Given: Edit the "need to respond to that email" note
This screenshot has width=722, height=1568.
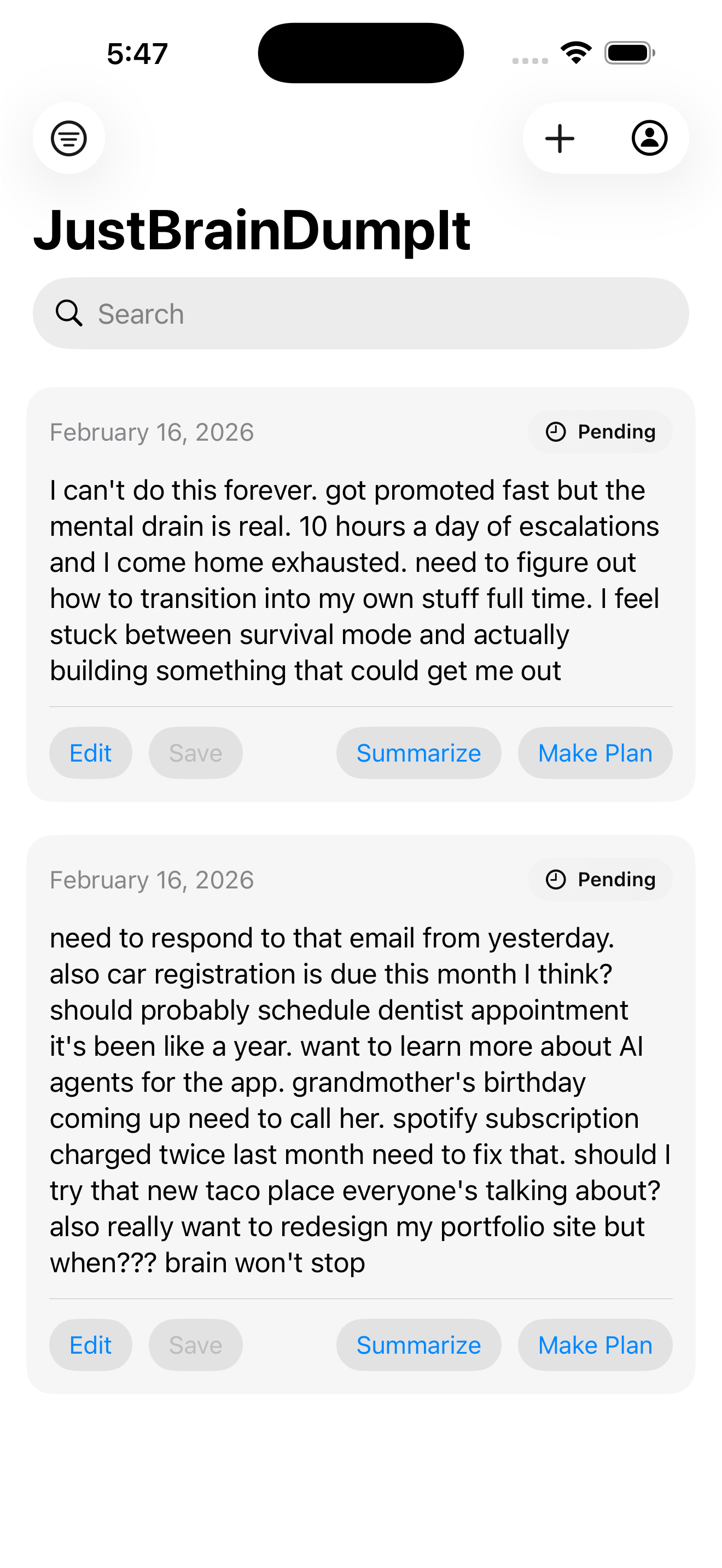Looking at the screenshot, I should 91,1345.
